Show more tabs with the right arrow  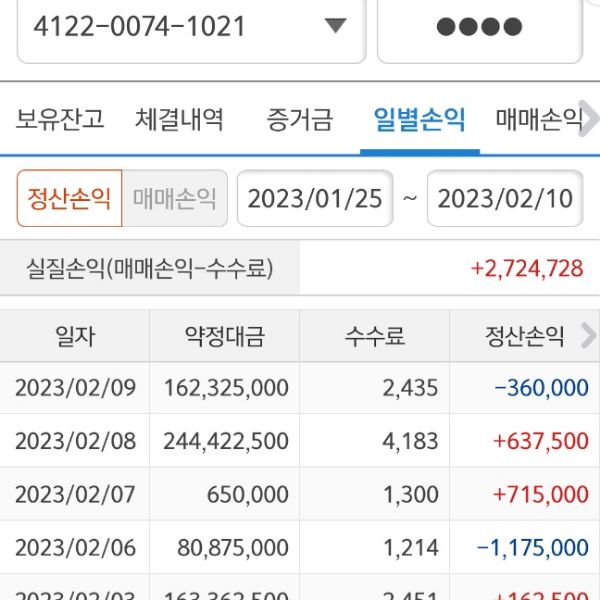[589, 120]
